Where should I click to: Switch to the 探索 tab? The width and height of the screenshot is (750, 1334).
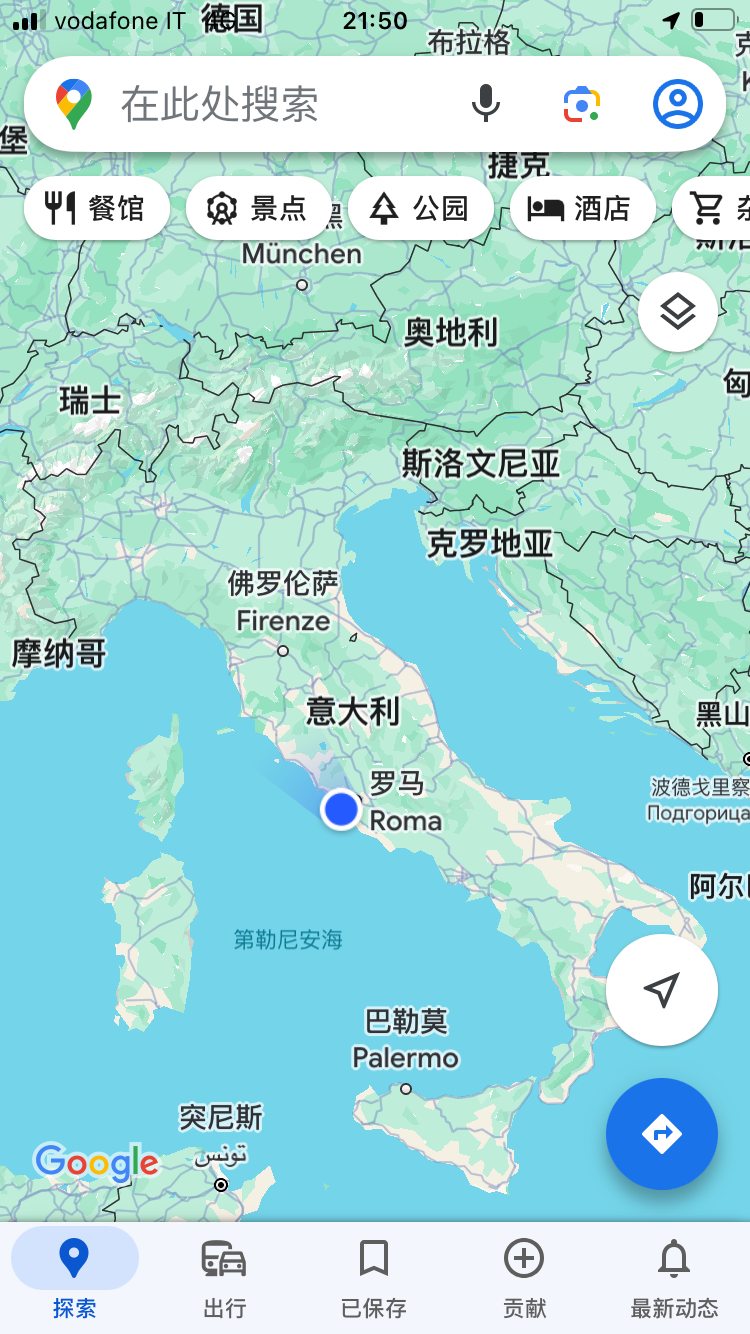pyautogui.click(x=75, y=1277)
